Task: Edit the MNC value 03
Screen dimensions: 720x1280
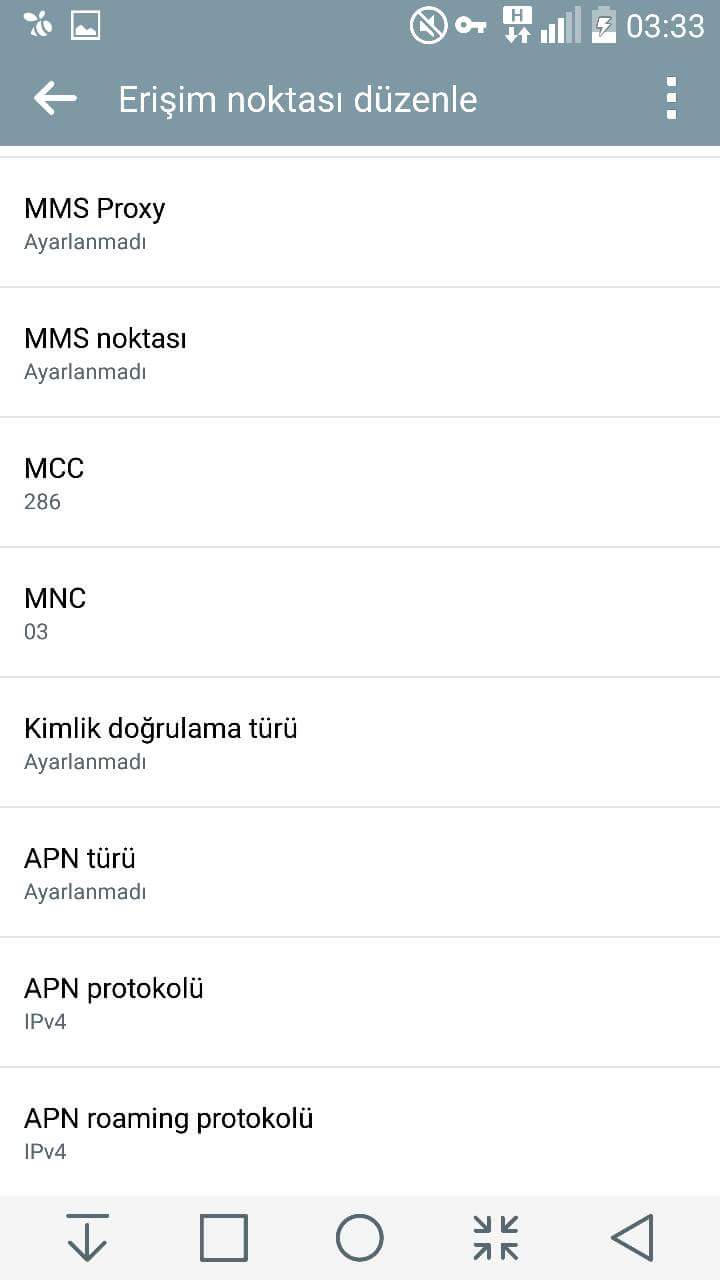Action: tap(360, 613)
